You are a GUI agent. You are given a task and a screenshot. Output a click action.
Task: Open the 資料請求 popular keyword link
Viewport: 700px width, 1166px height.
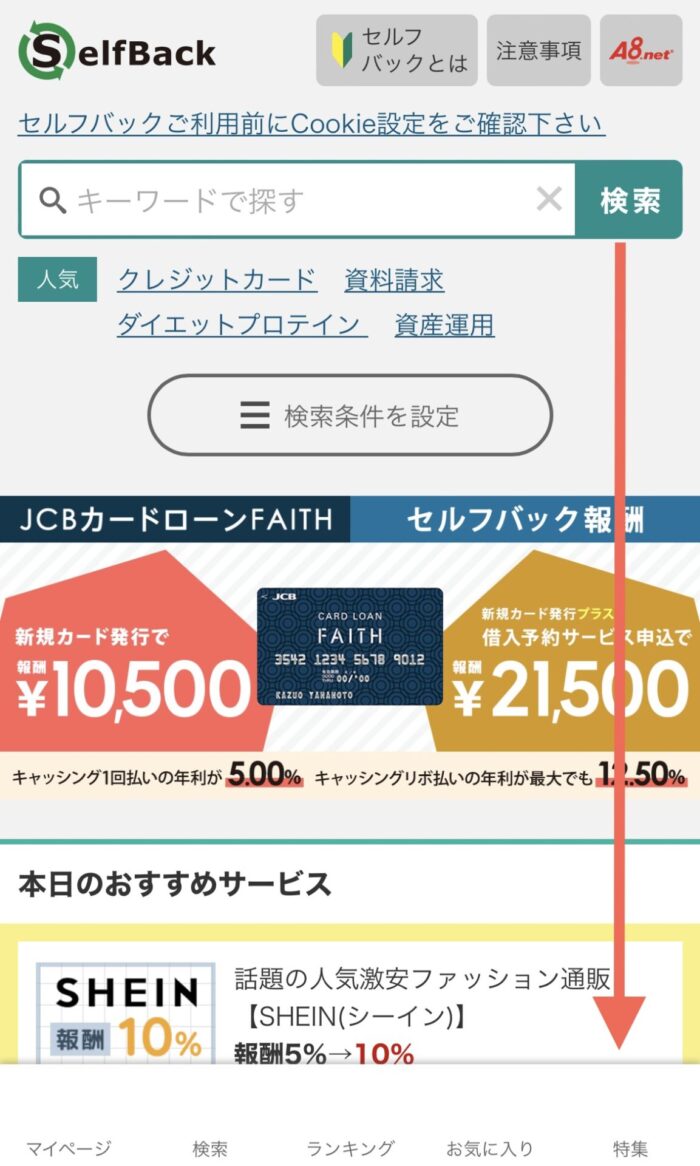[394, 280]
